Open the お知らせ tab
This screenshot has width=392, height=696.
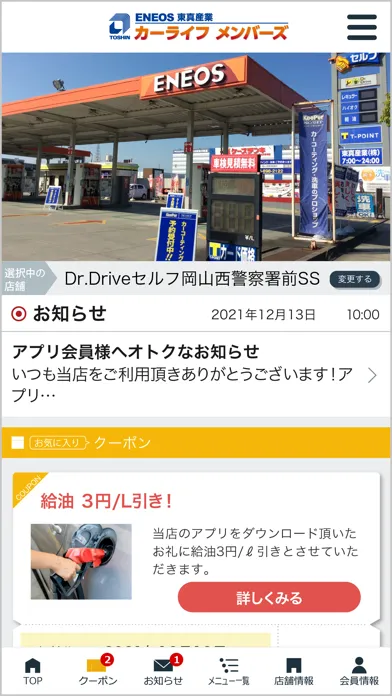click(163, 671)
